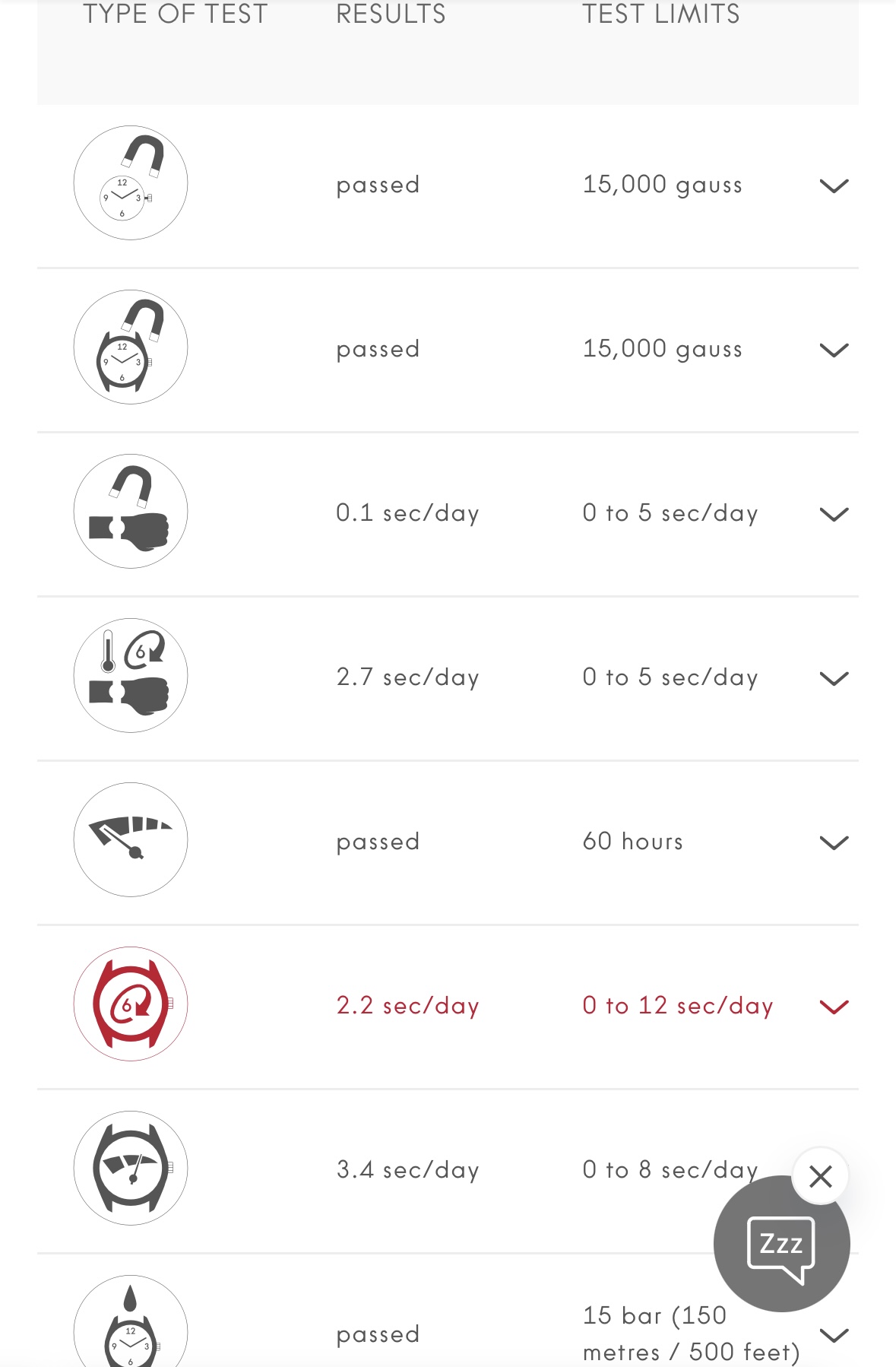Expand the gauss test with the bare dial icon
The height and width of the screenshot is (1367, 896).
834,186
